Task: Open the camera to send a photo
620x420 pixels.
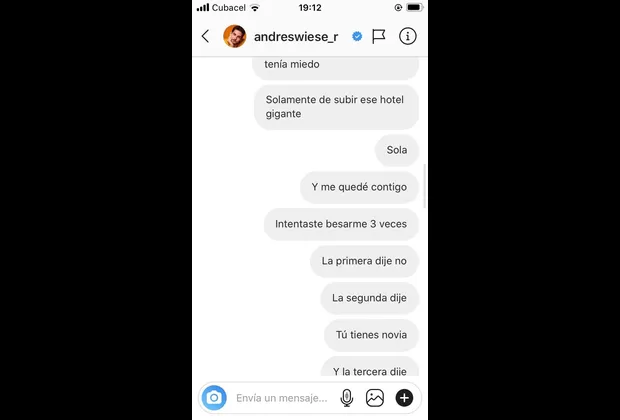Action: (x=214, y=398)
